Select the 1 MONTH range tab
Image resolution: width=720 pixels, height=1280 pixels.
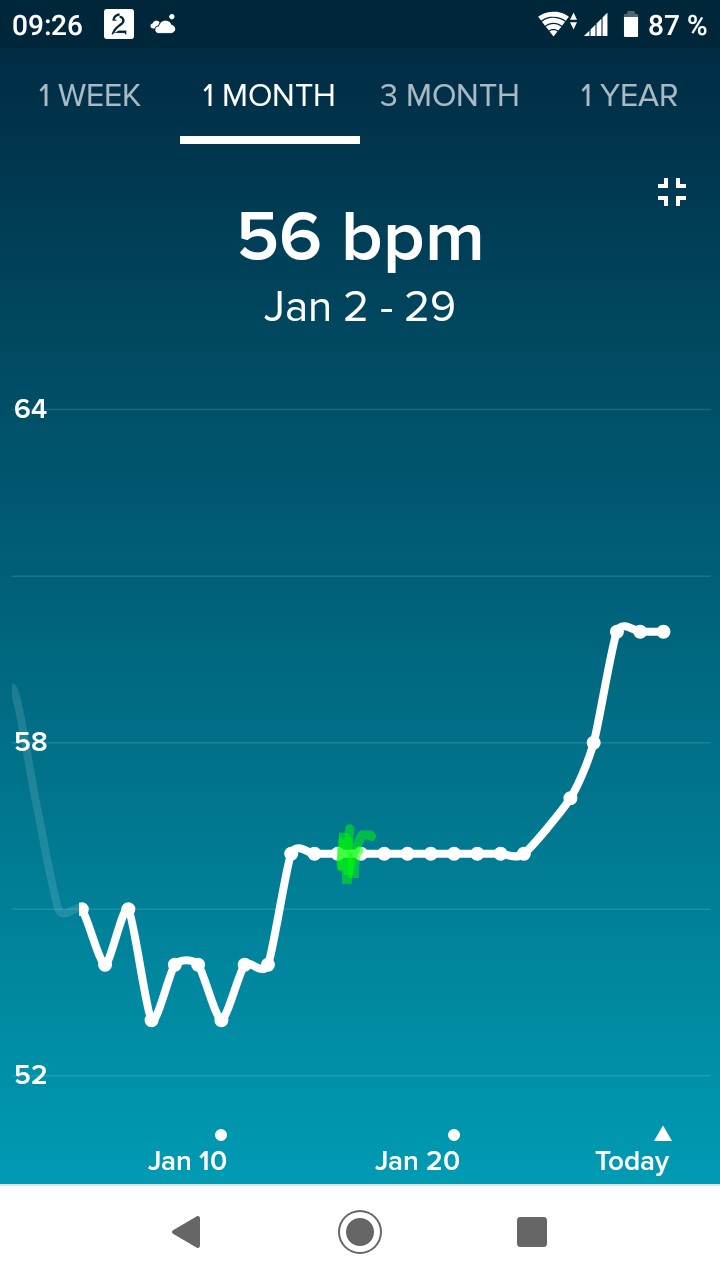click(x=269, y=96)
